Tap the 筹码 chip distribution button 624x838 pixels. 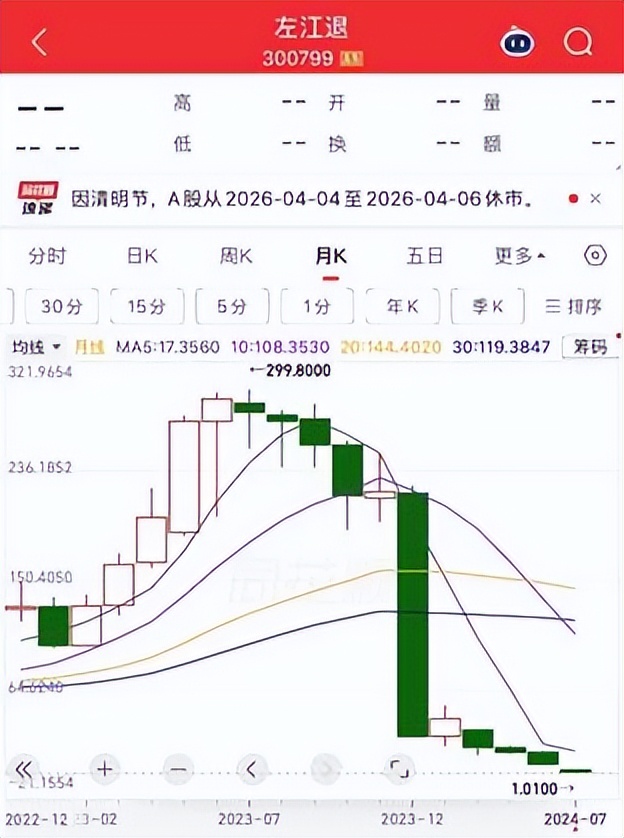point(590,347)
